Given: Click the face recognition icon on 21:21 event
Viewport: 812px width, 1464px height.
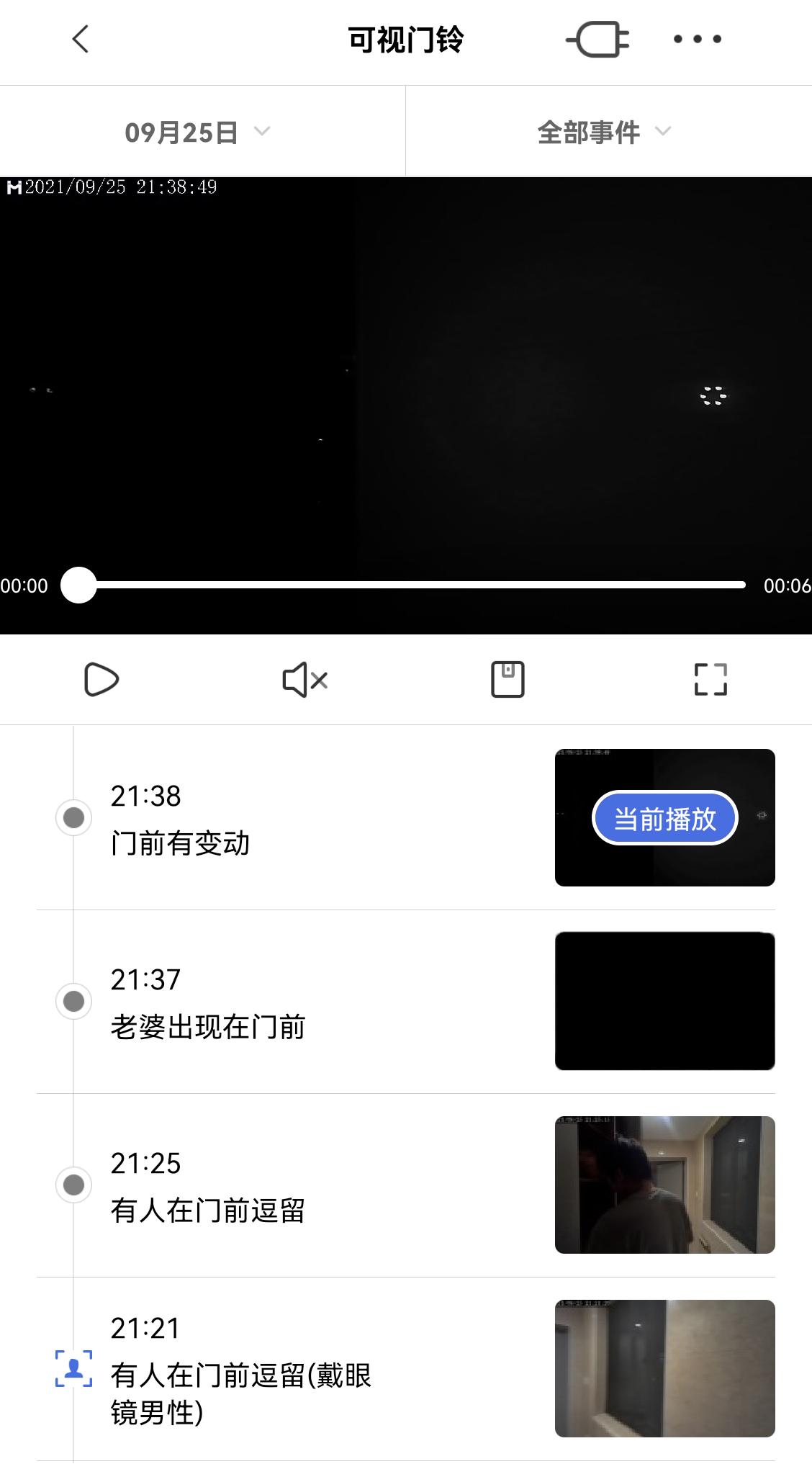Looking at the screenshot, I should click(x=72, y=1370).
